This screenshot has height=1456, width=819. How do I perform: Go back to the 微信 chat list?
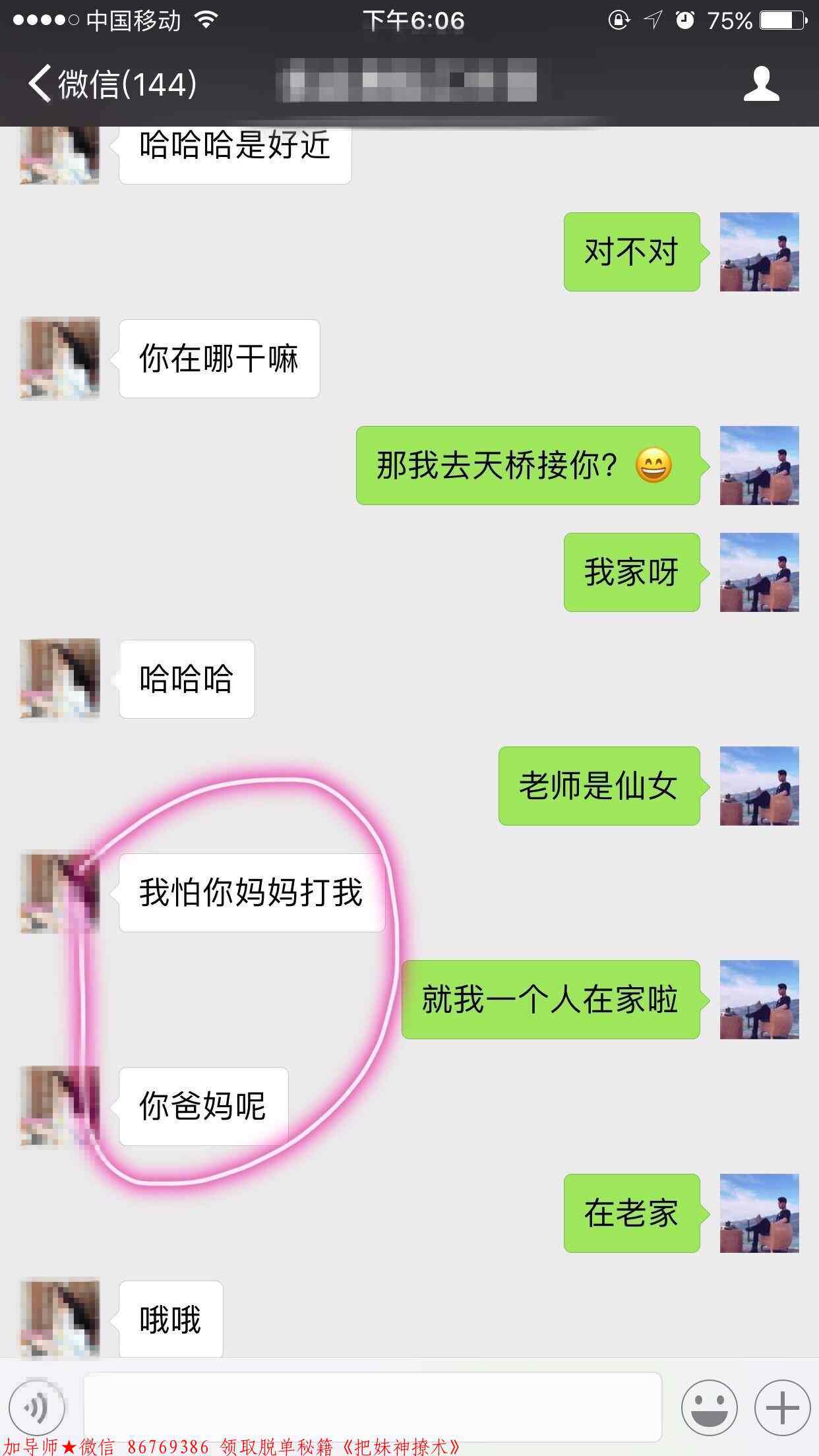(112, 84)
